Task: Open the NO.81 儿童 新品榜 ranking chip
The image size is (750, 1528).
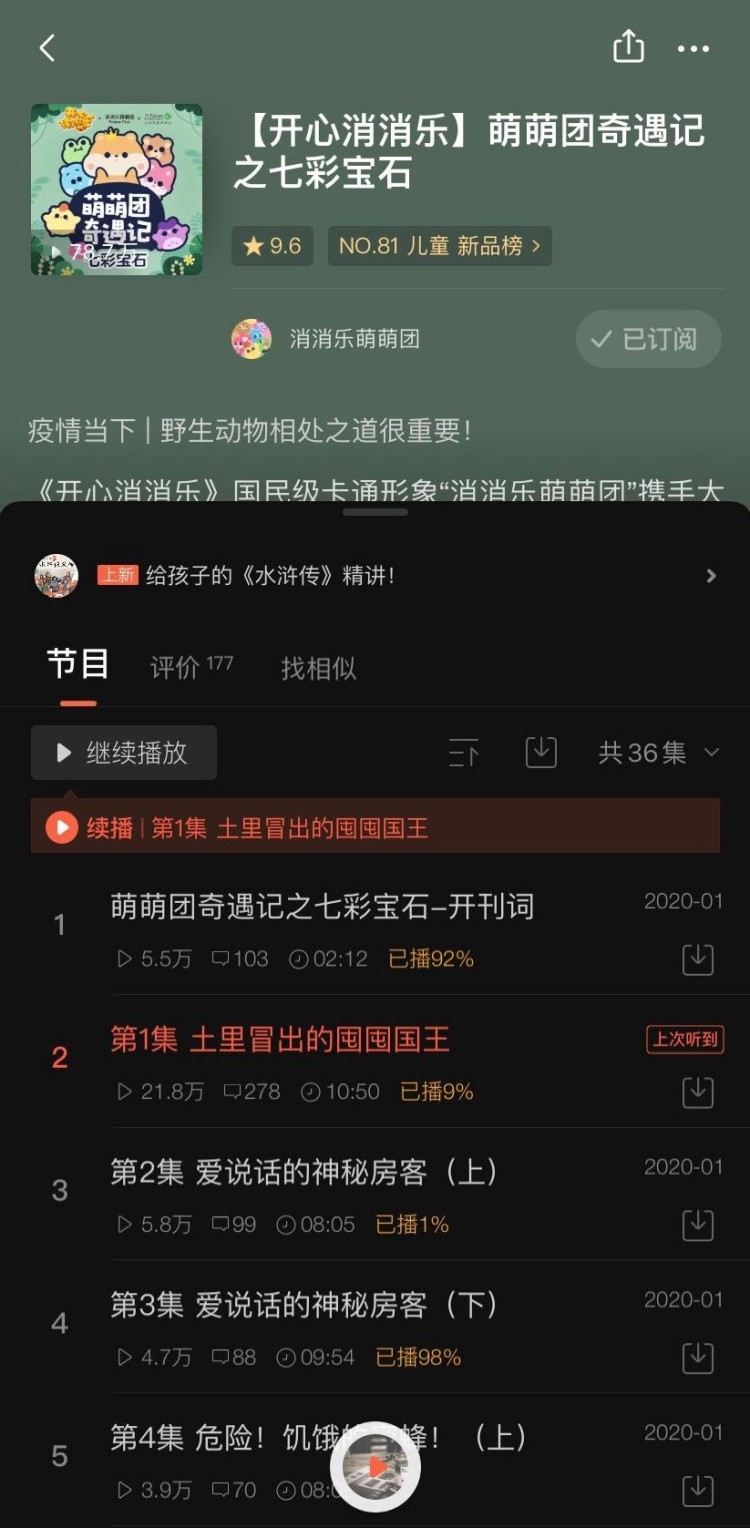Action: [440, 246]
